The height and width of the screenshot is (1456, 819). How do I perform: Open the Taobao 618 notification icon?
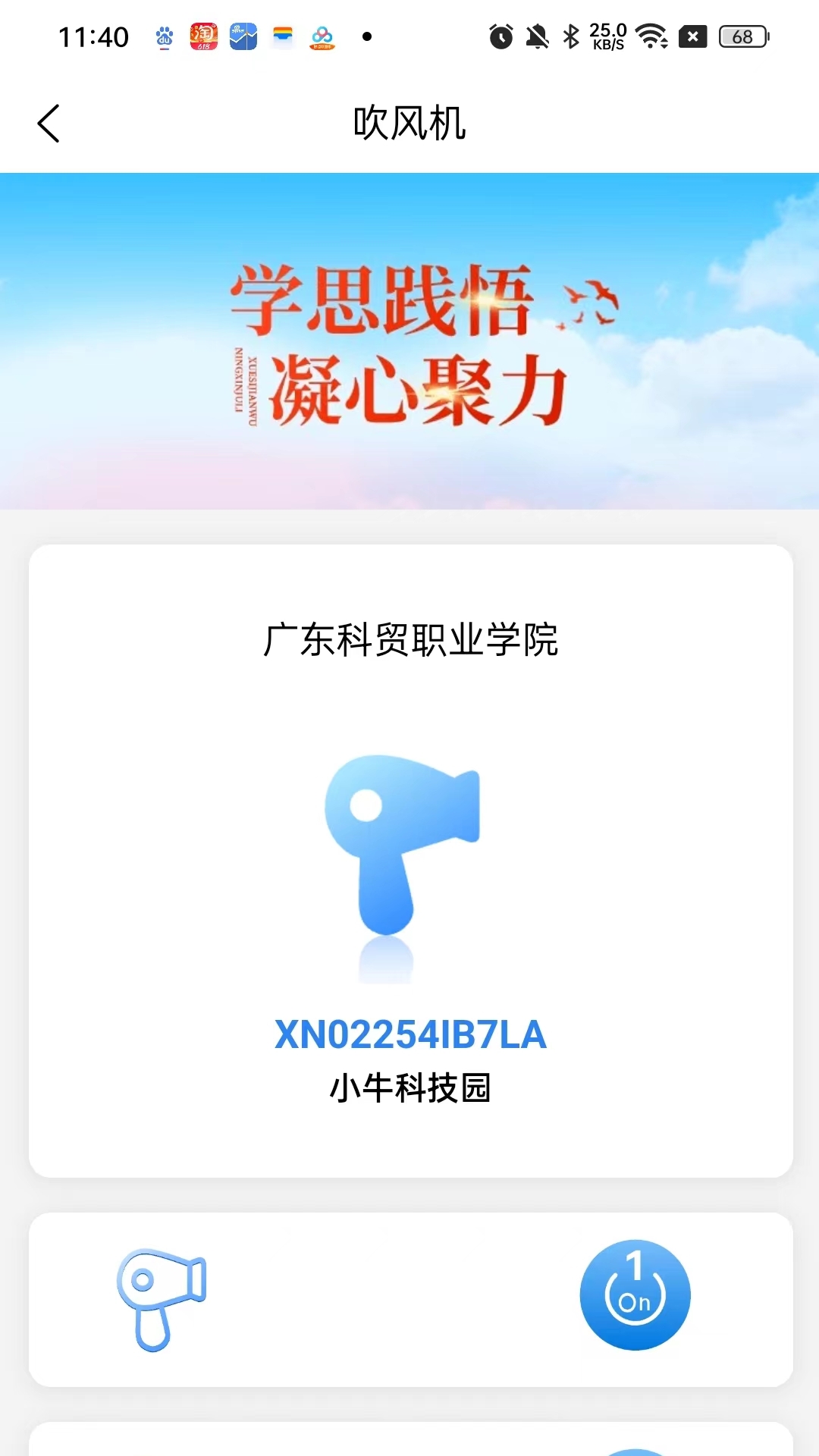tap(204, 35)
